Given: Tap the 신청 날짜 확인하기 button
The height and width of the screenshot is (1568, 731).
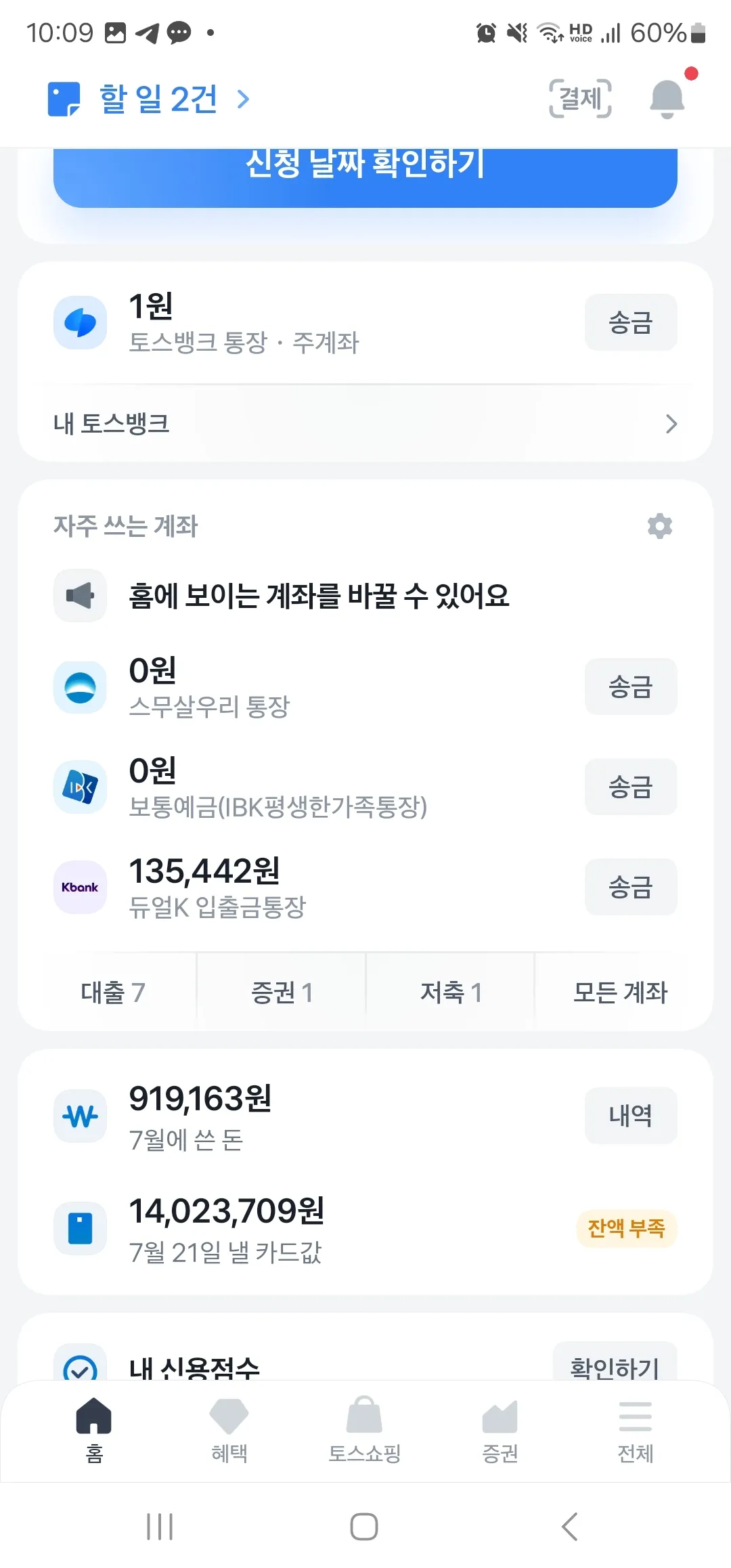Looking at the screenshot, I should pyautogui.click(x=365, y=173).
